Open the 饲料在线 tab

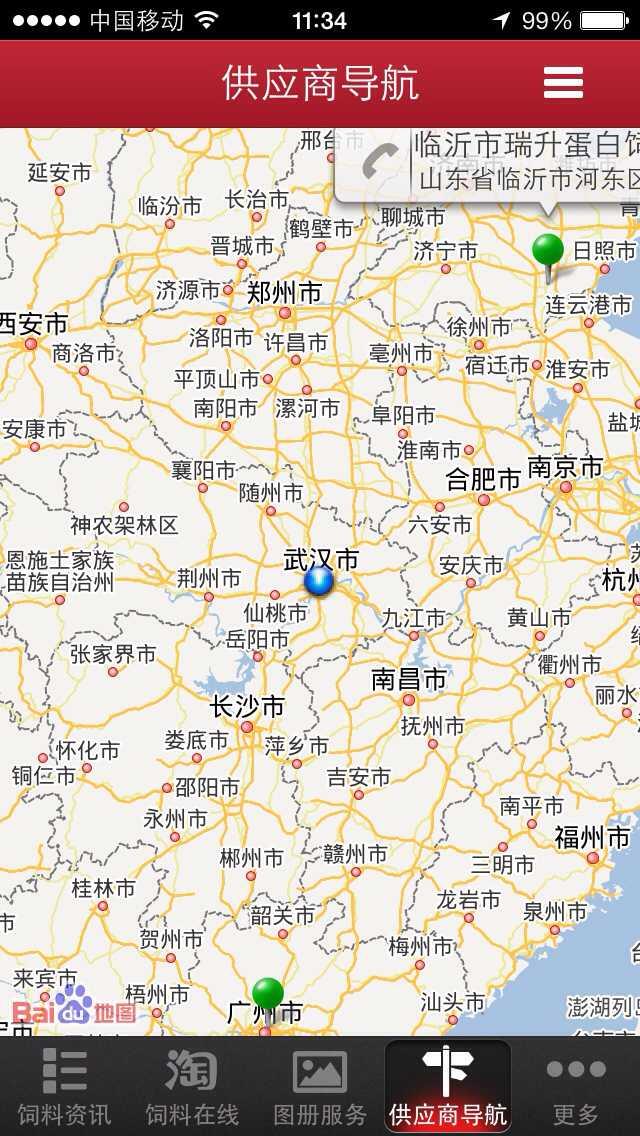point(192,1088)
